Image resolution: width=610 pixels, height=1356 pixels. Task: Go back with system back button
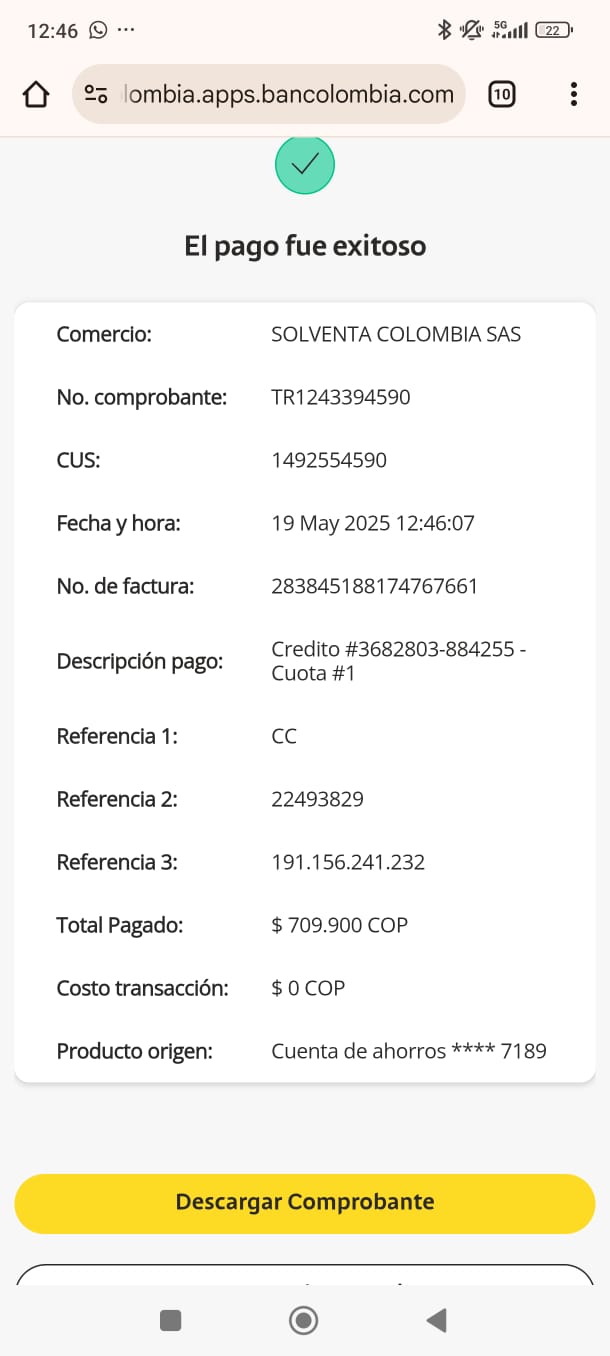coord(436,1321)
